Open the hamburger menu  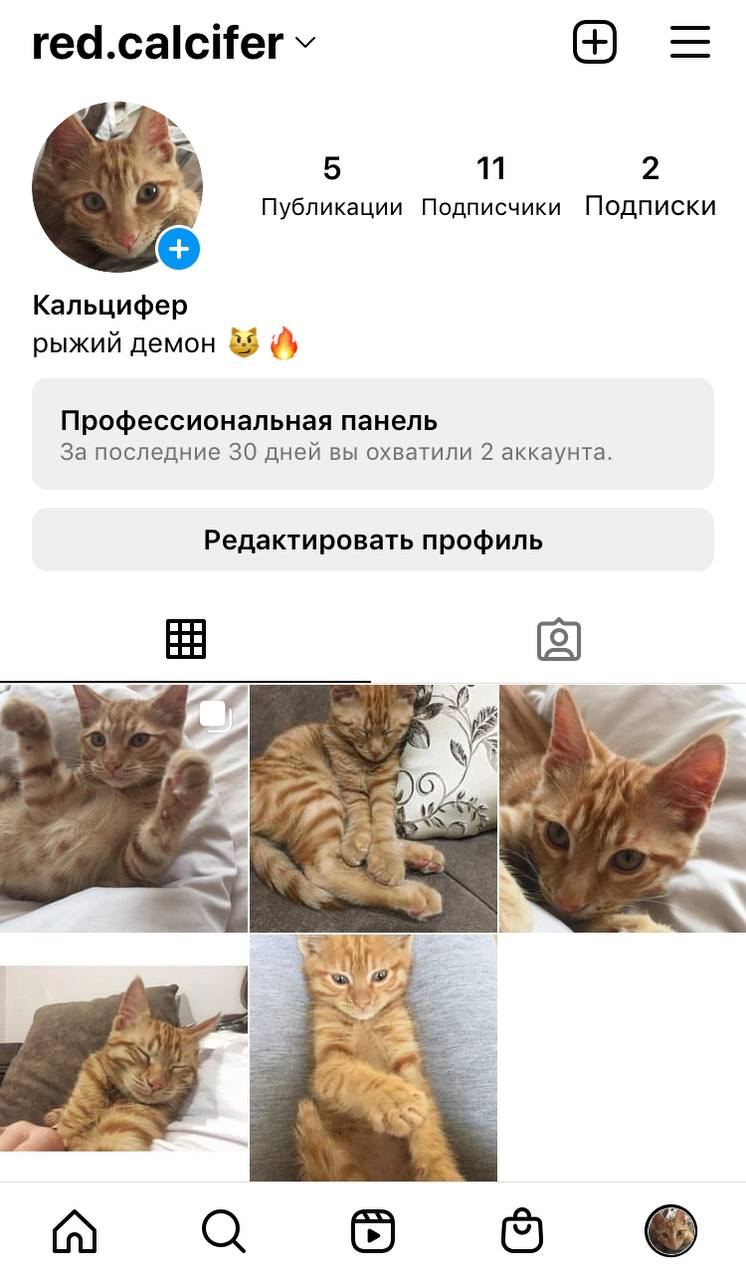point(689,43)
